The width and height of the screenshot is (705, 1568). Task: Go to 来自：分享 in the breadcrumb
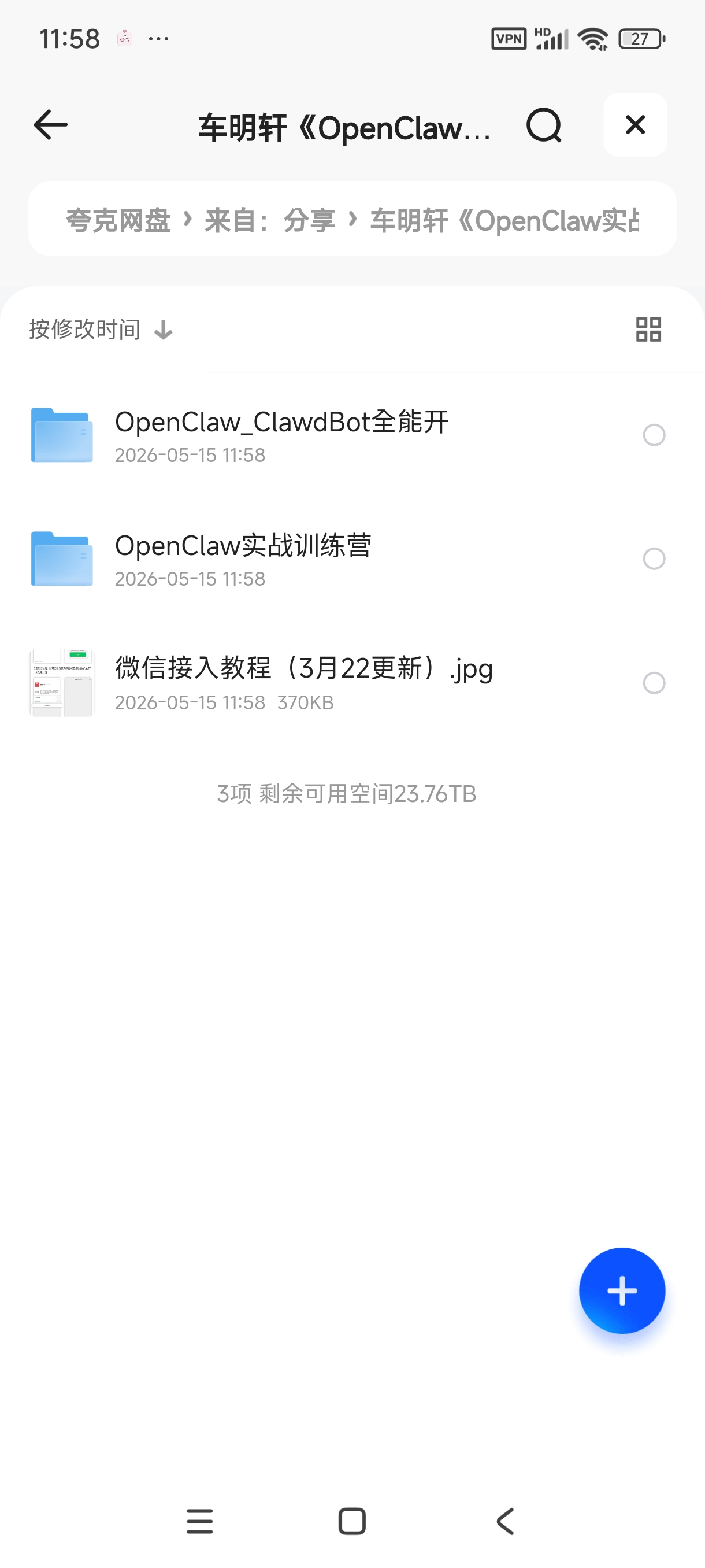coord(270,220)
